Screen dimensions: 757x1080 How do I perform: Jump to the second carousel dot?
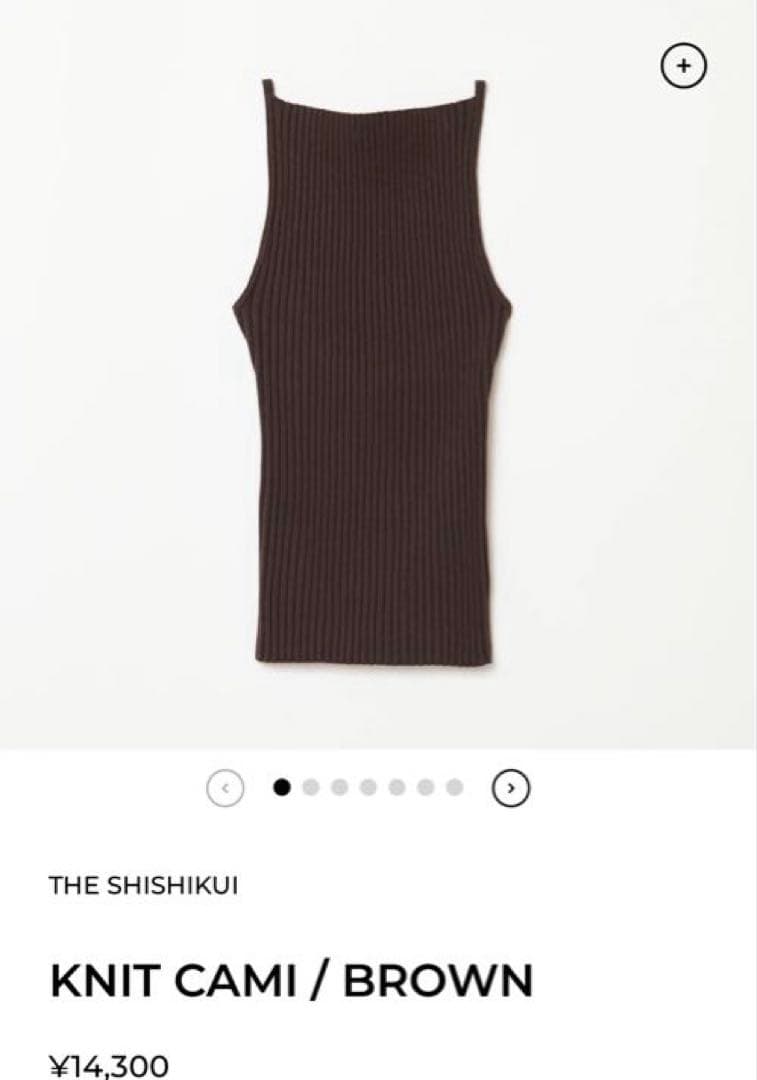(x=310, y=788)
